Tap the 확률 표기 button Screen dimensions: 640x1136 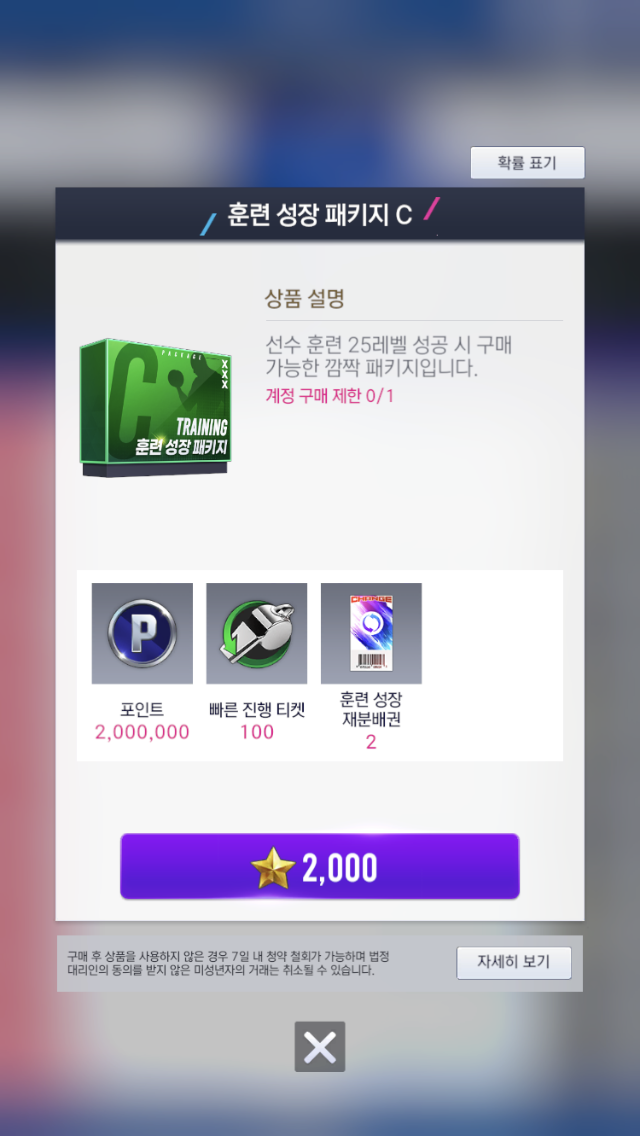point(527,162)
